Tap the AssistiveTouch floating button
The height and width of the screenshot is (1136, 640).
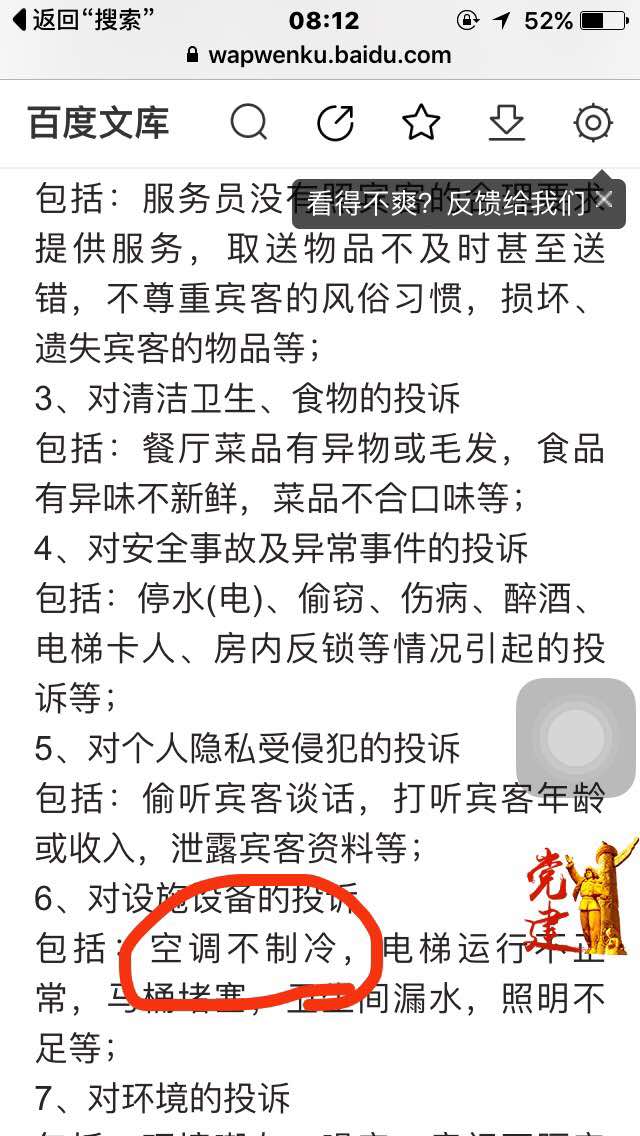tap(575, 739)
